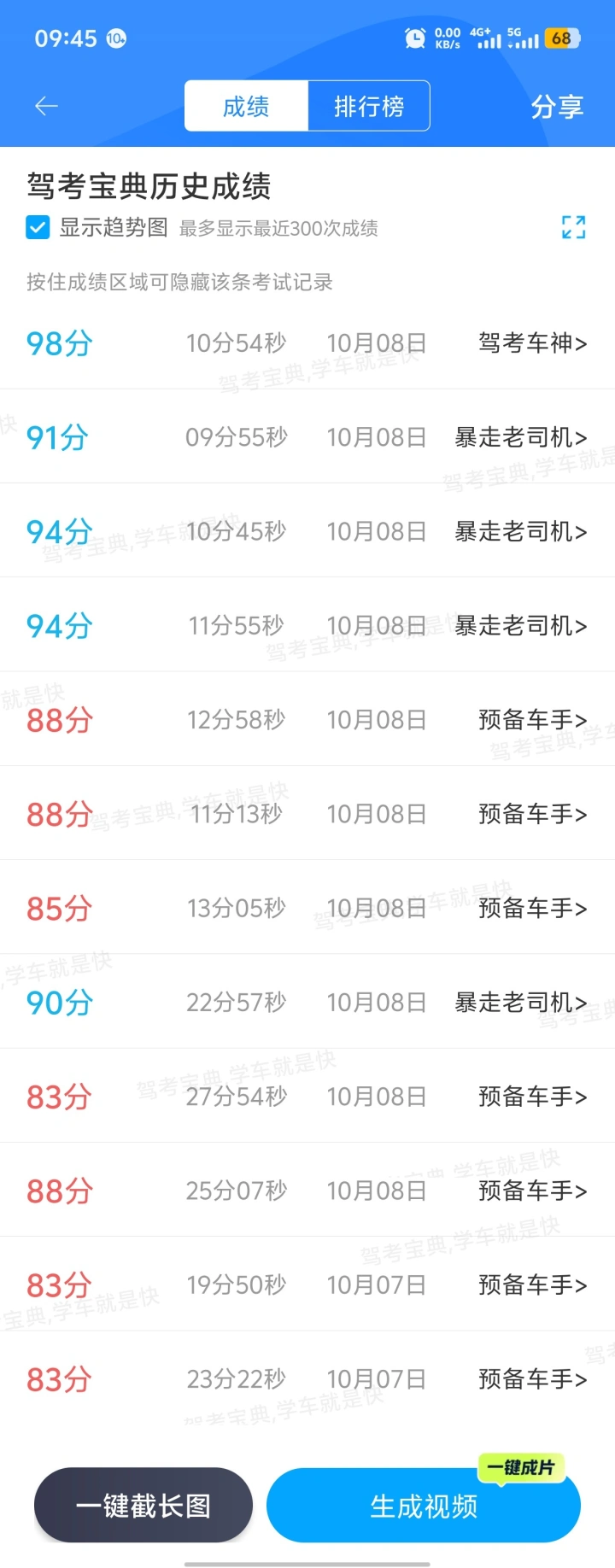Select the 成绩 tab
The image size is (615, 1568).
pyautogui.click(x=246, y=106)
